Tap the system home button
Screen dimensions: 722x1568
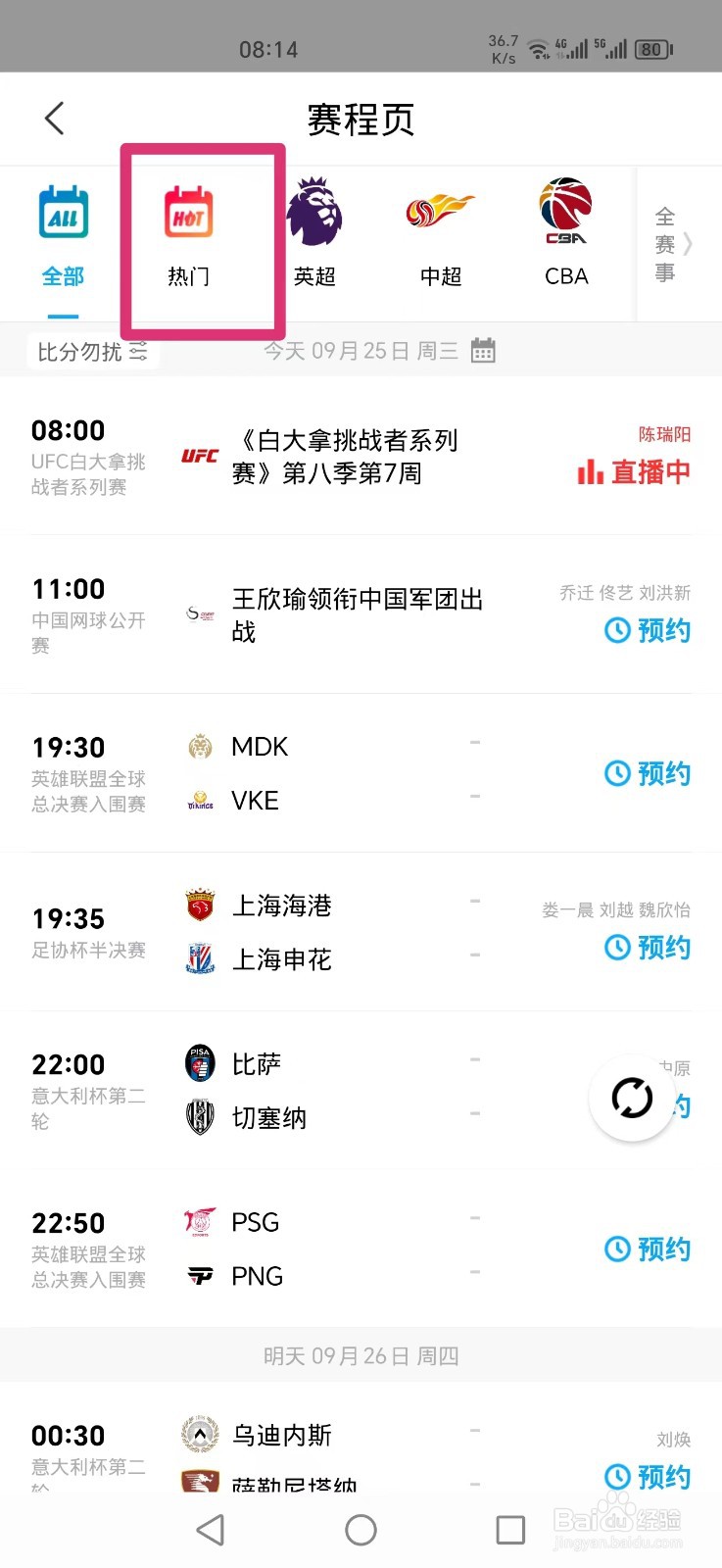(x=361, y=1530)
